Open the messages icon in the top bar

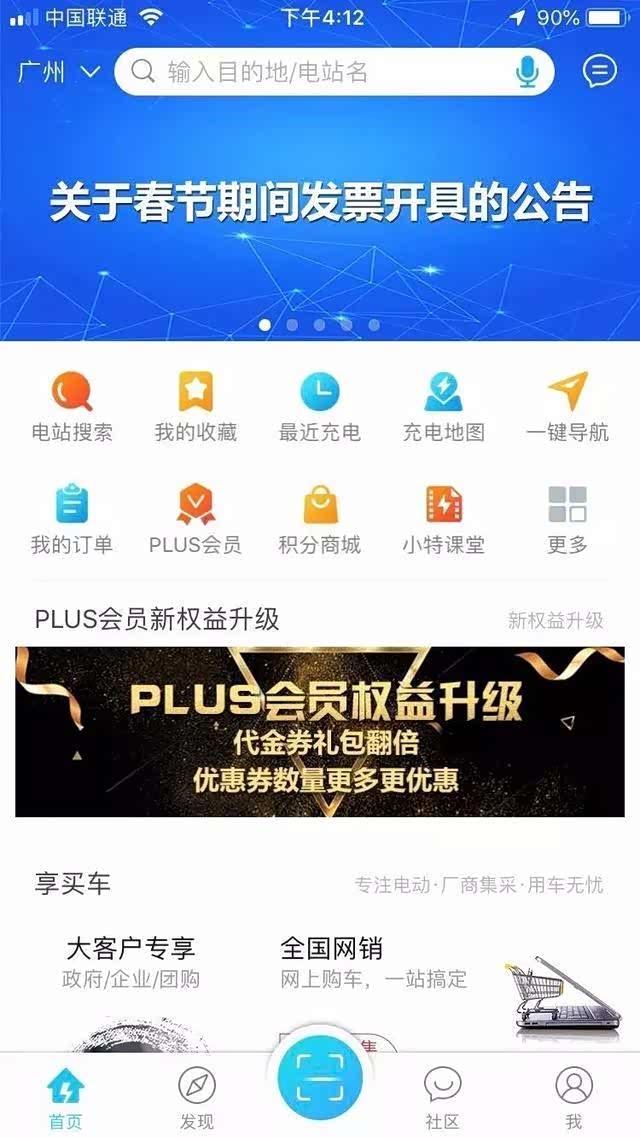pyautogui.click(x=598, y=71)
